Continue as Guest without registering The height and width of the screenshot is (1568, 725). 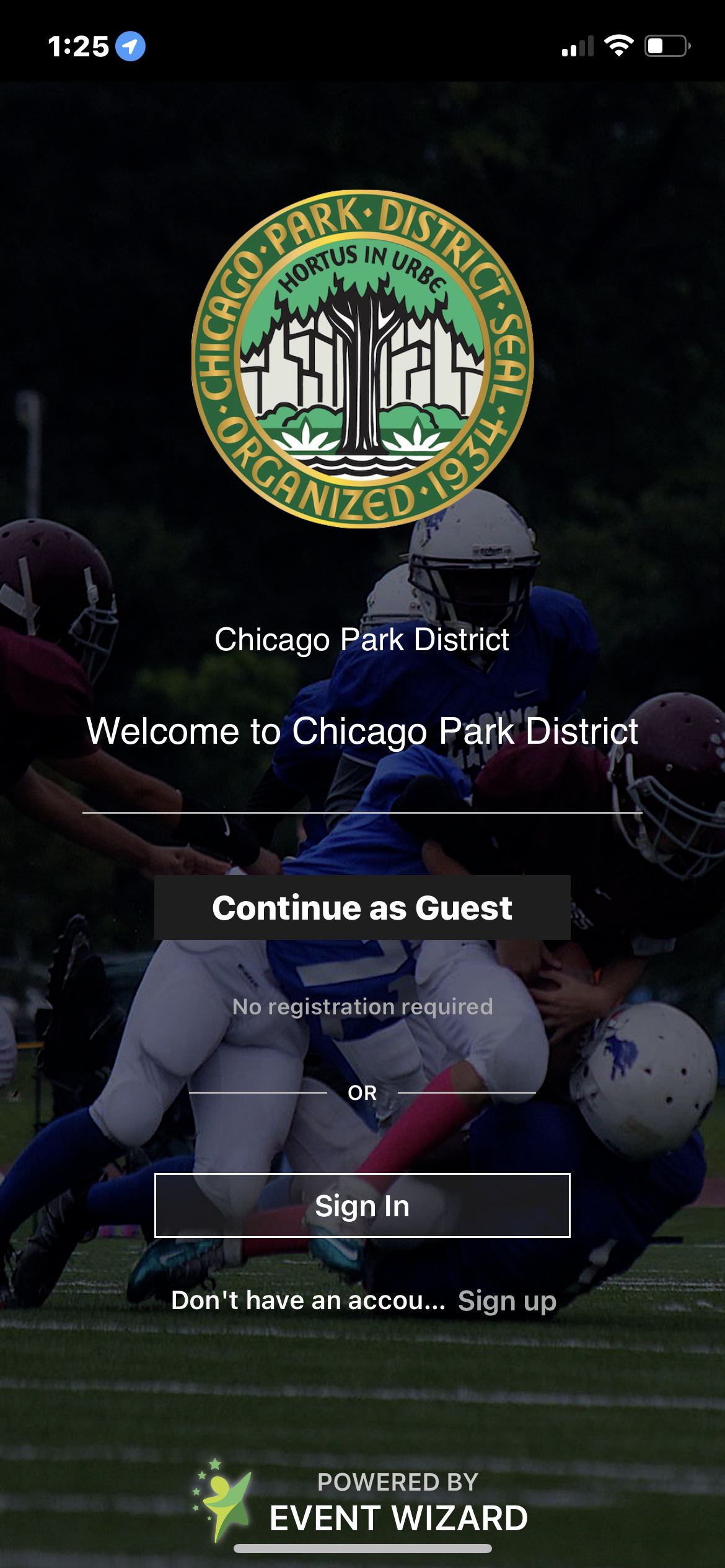point(362,908)
